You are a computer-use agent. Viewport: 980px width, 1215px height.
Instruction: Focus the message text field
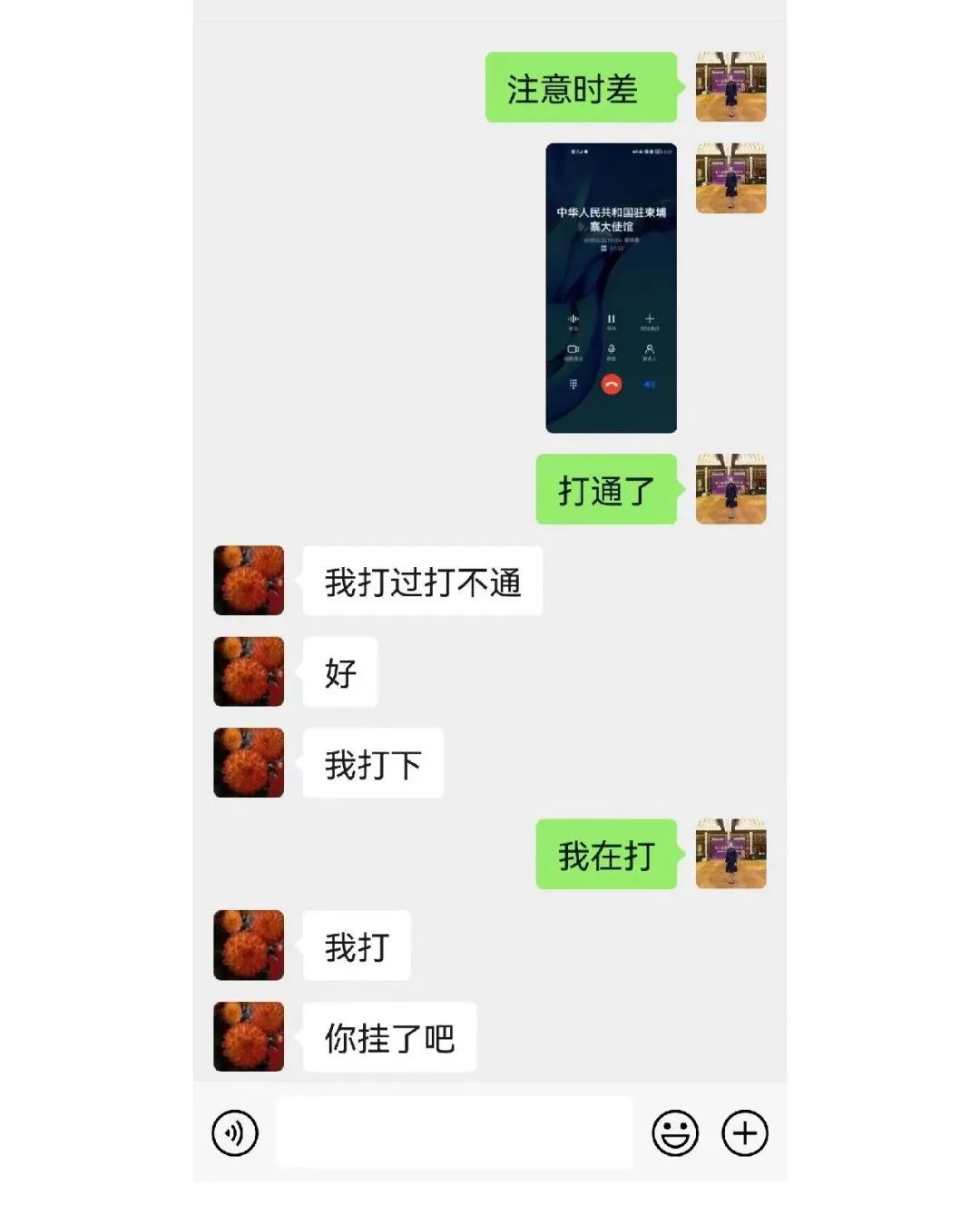pyautogui.click(x=454, y=1132)
